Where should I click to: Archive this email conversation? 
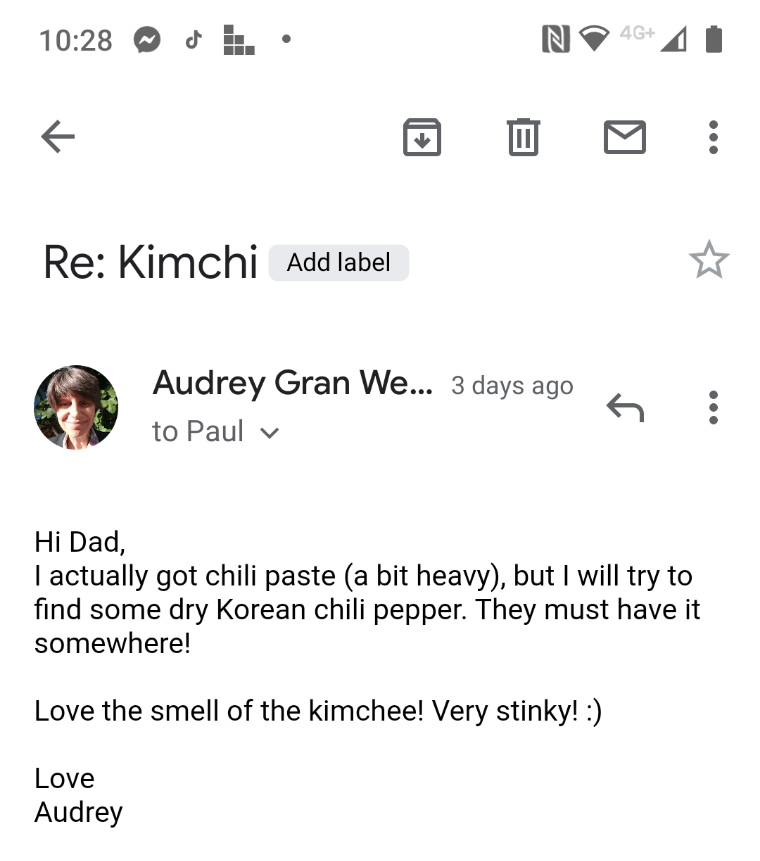pos(422,137)
